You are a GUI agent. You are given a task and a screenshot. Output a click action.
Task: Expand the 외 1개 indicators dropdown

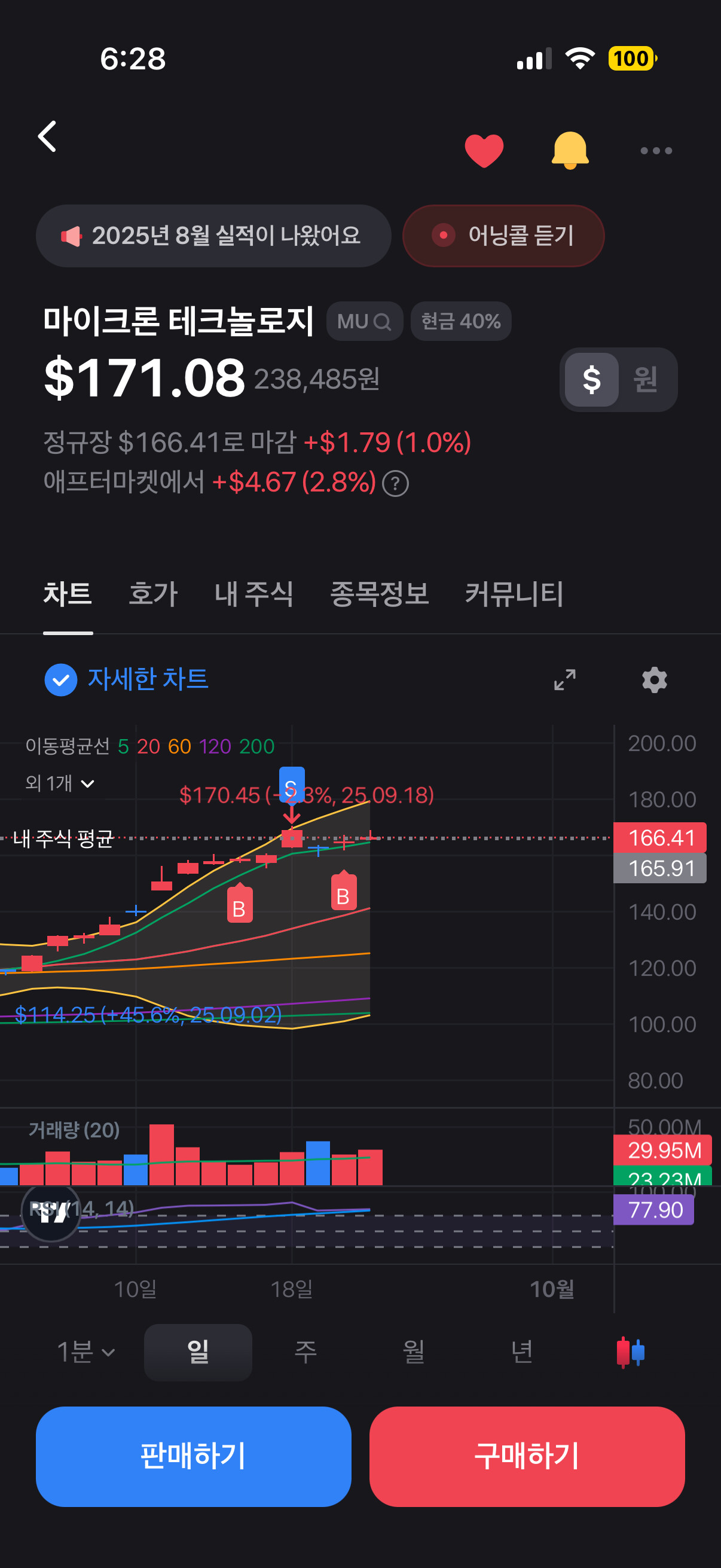[60, 783]
